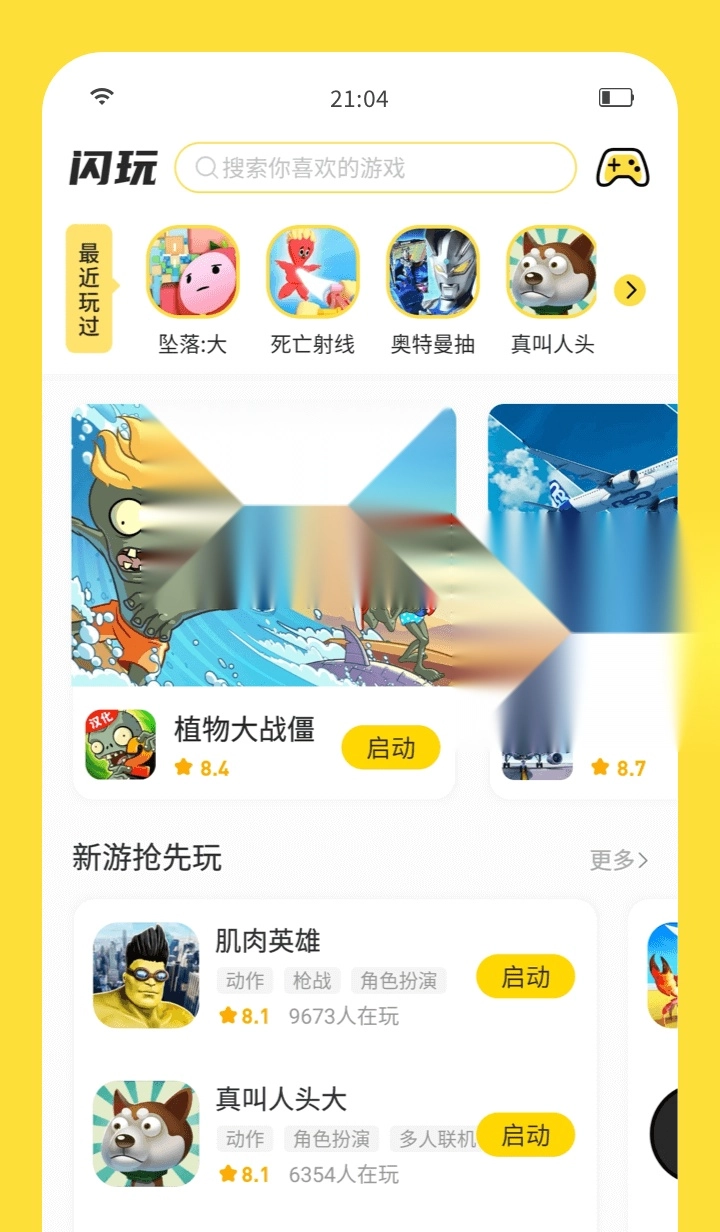Open the 真叫人头 recently played icon
This screenshot has height=1232, width=720.
(551, 271)
